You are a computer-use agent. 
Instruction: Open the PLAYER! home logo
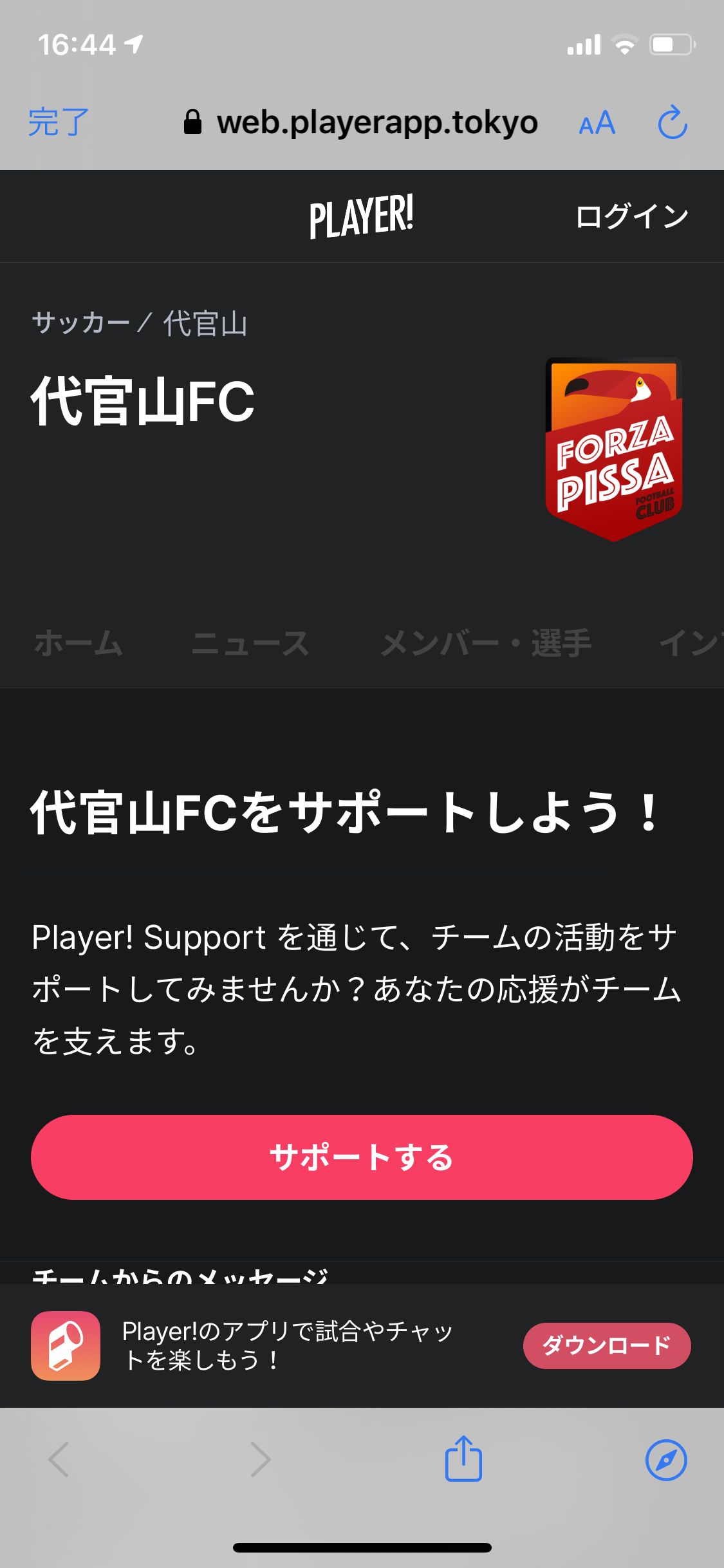pos(361,216)
